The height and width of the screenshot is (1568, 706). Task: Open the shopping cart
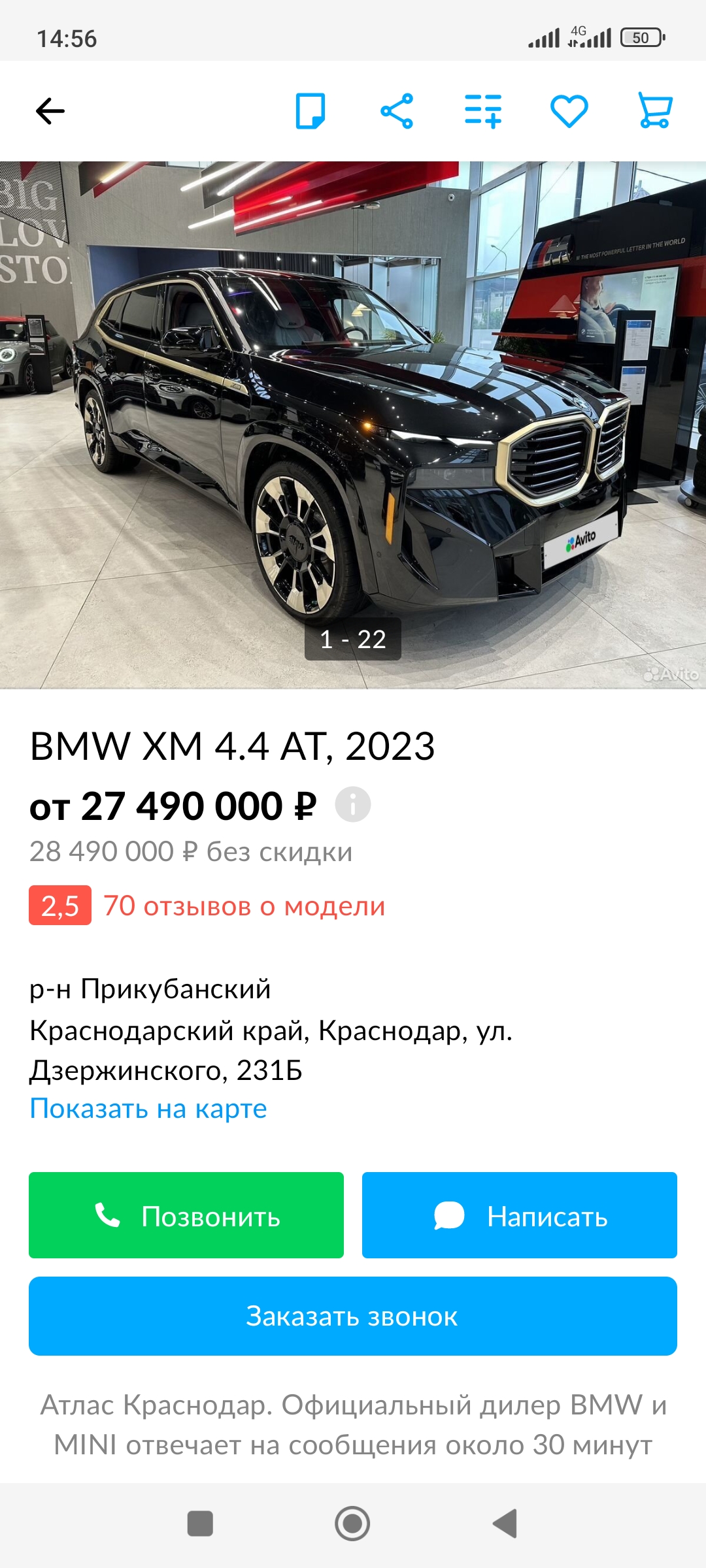(655, 111)
